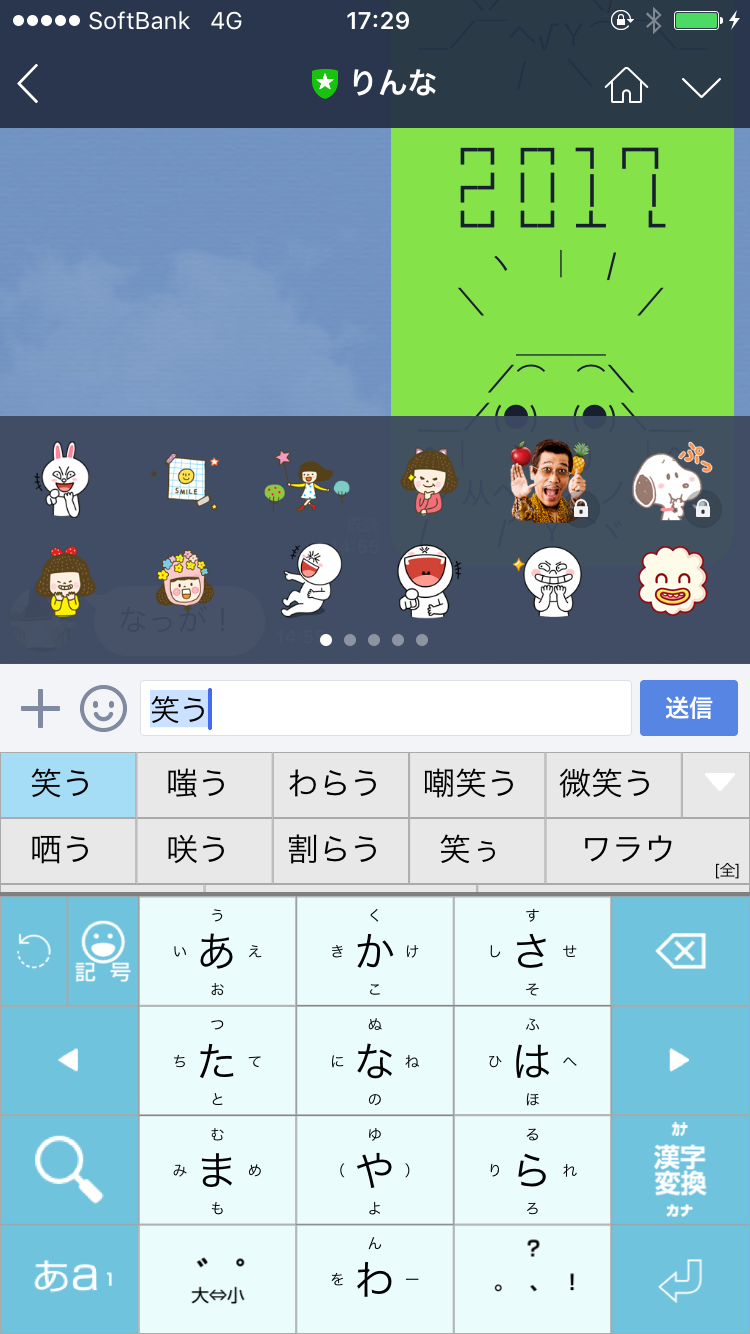Go back from the りんな chat

pyautogui.click(x=29, y=84)
